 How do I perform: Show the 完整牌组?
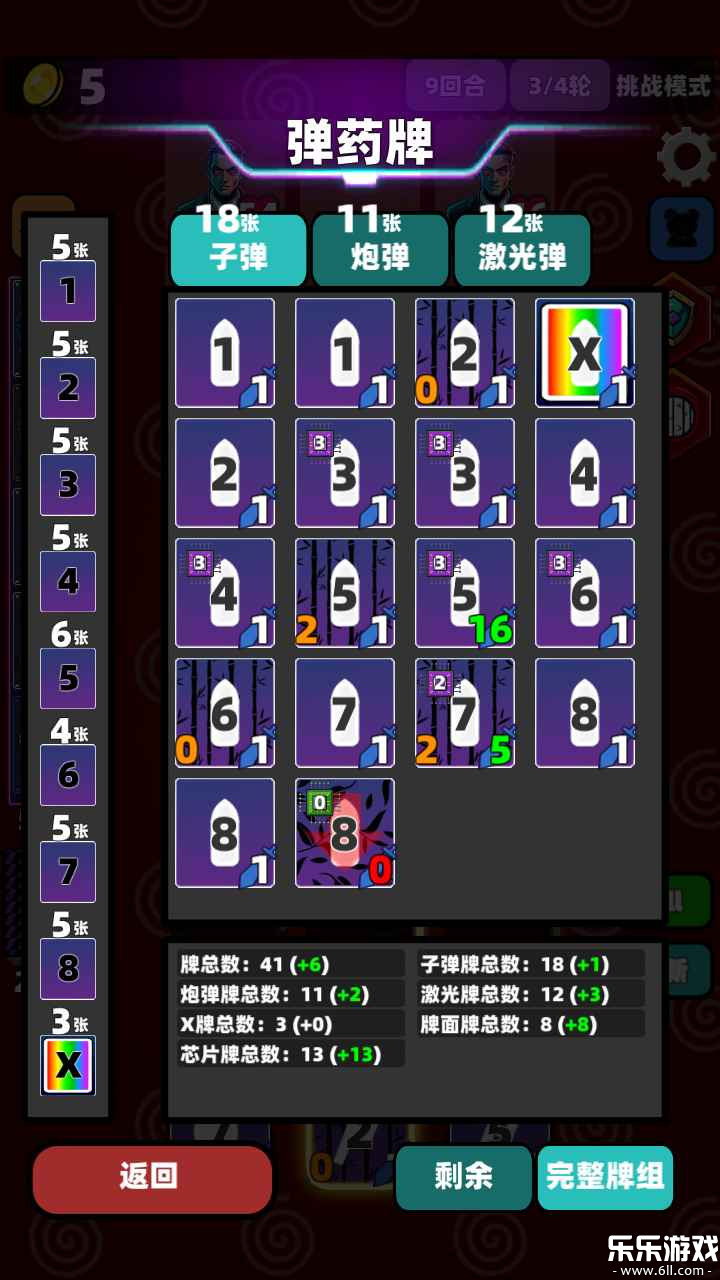(x=605, y=1177)
